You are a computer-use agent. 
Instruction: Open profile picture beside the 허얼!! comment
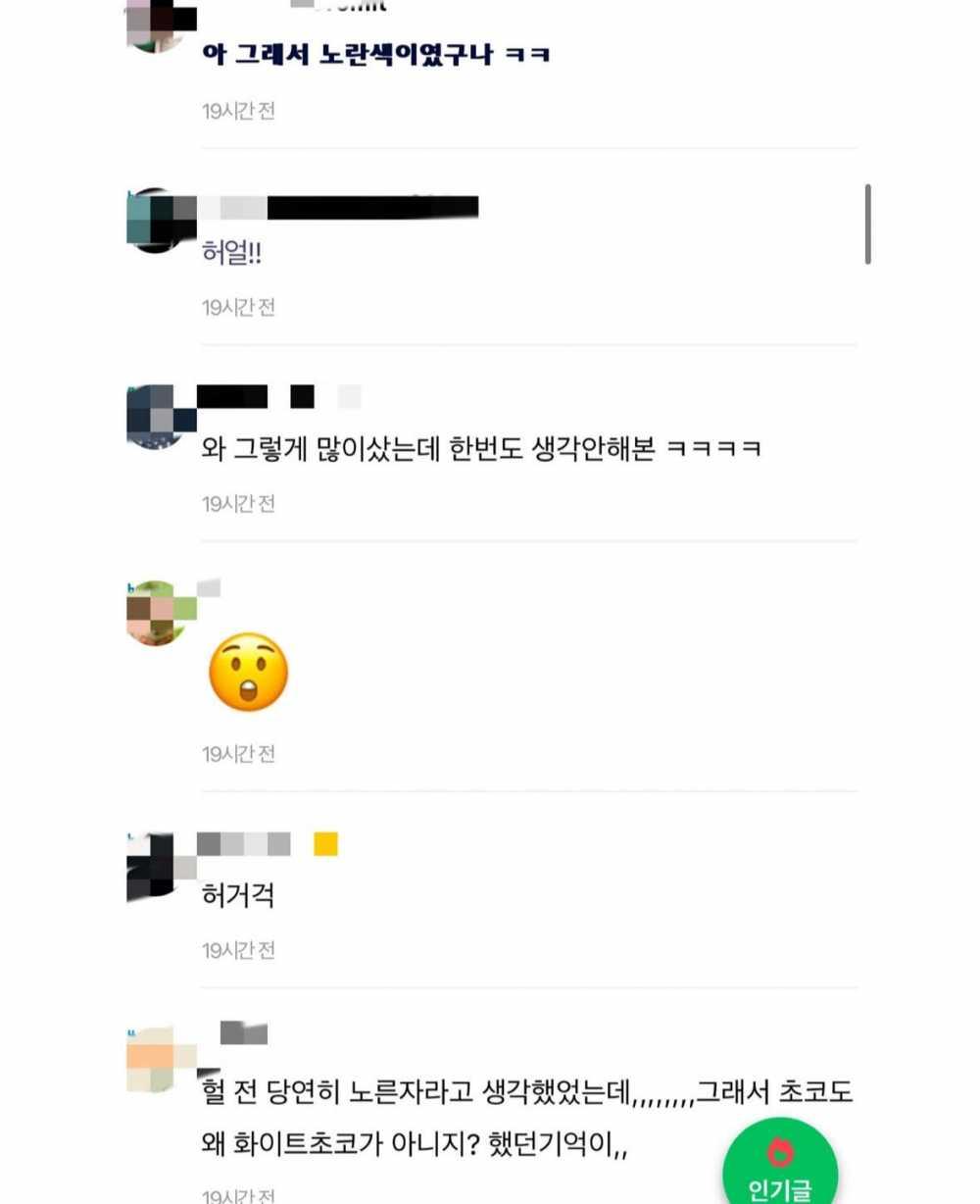pos(157,221)
